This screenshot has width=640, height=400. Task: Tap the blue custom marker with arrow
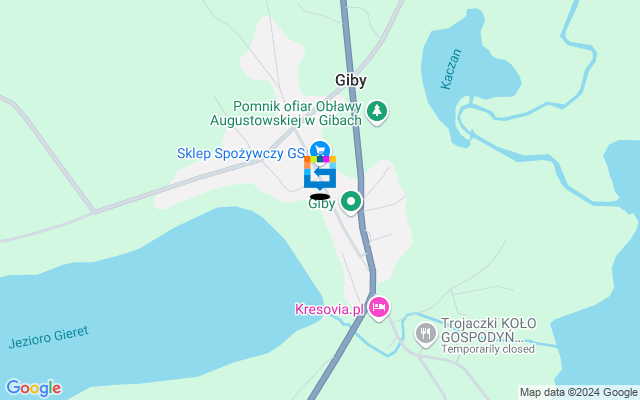(x=319, y=173)
